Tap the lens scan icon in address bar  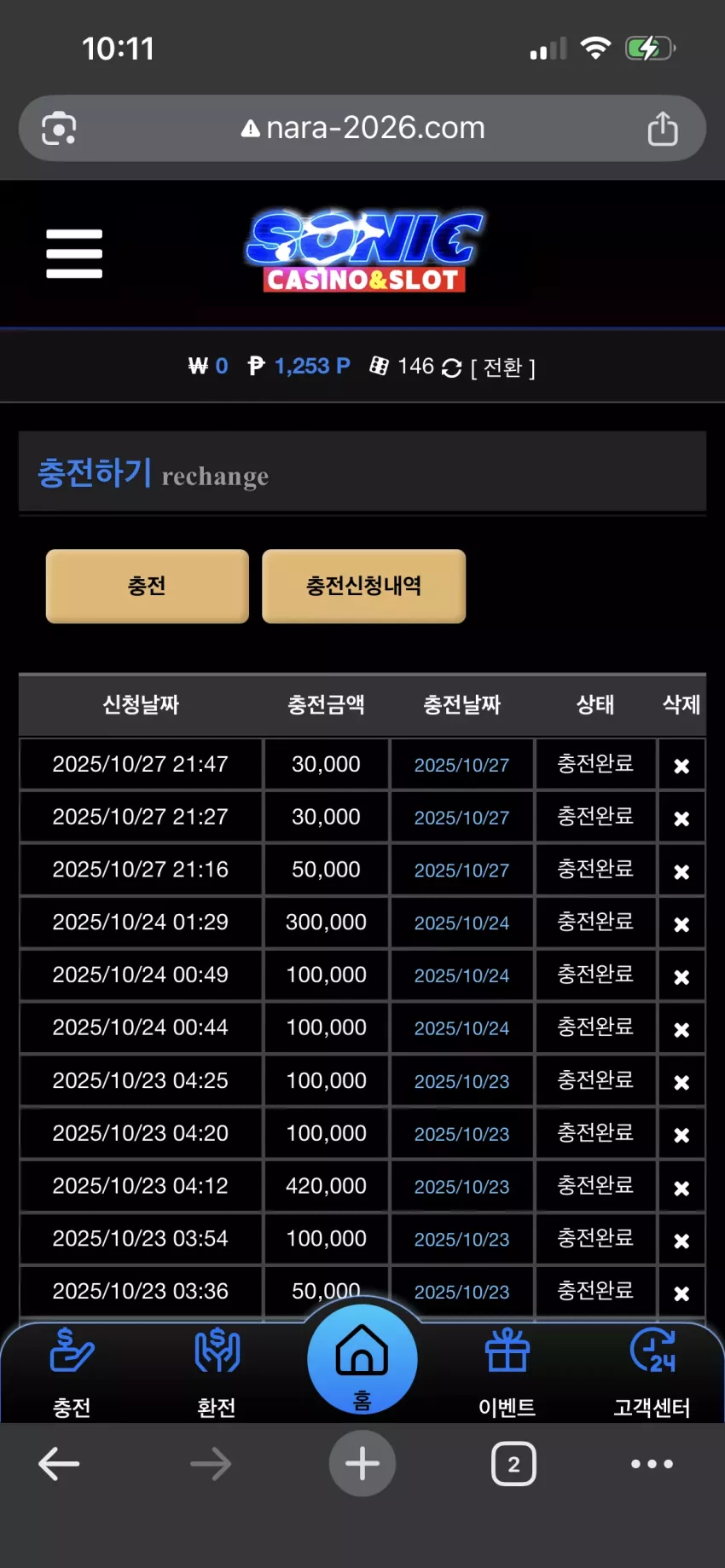[x=59, y=129]
